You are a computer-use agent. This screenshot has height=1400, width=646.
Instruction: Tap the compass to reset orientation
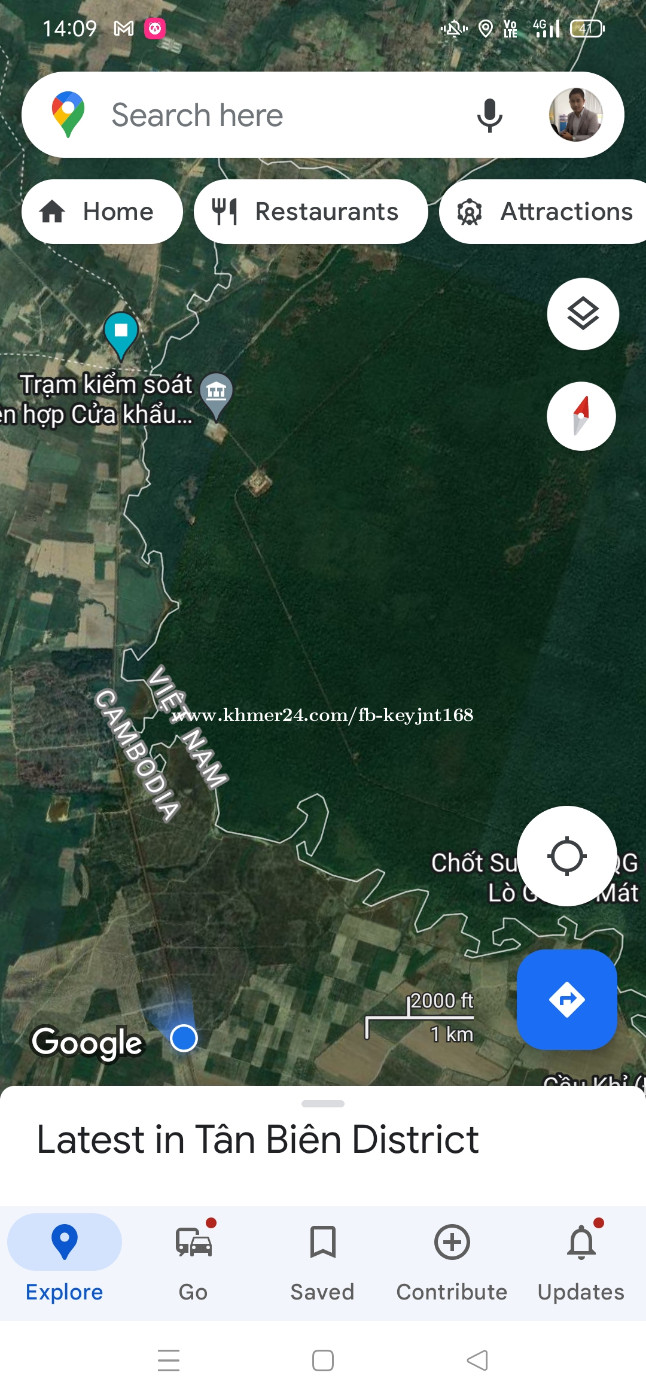(x=582, y=415)
